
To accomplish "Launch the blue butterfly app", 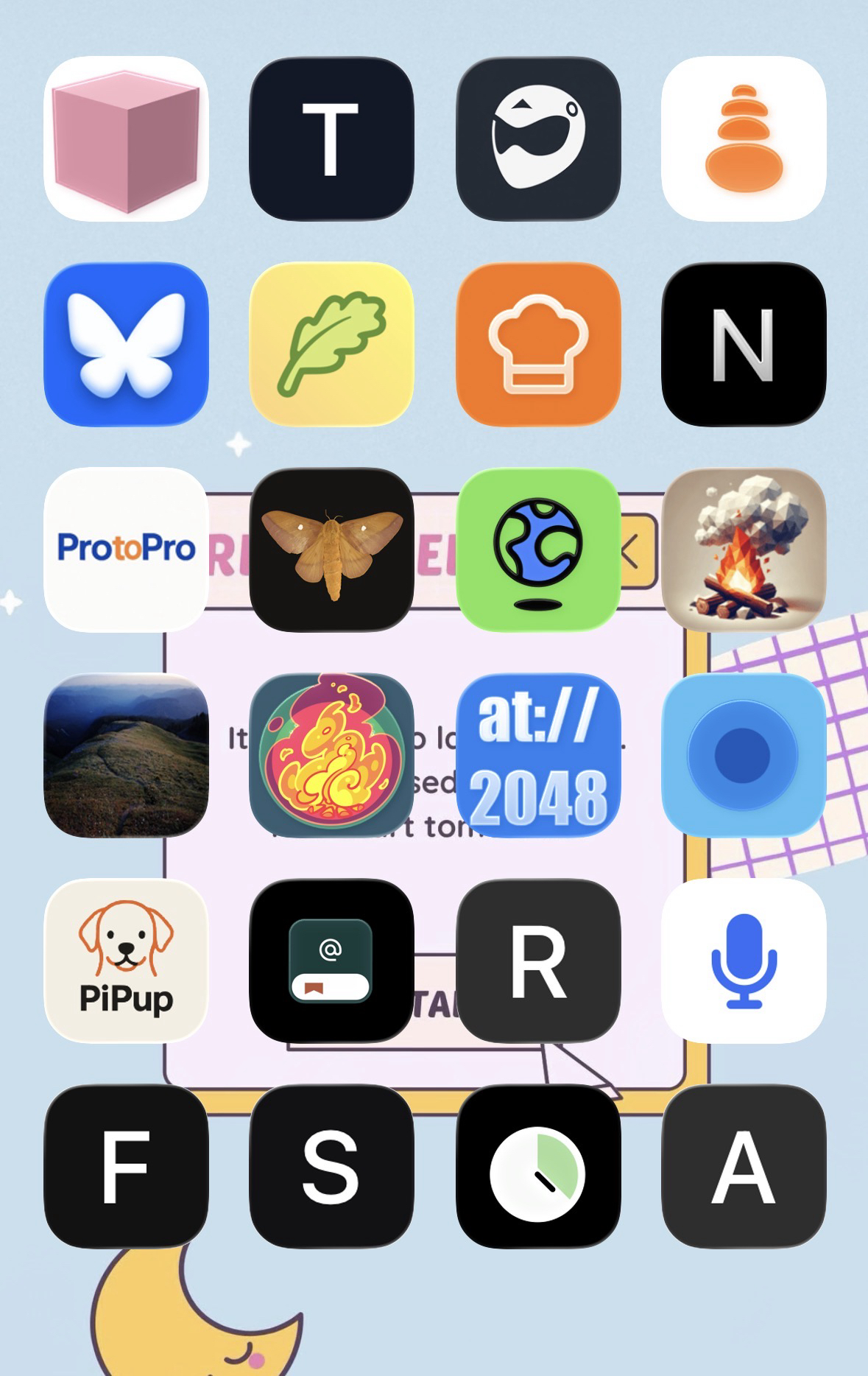I will click(126, 344).
